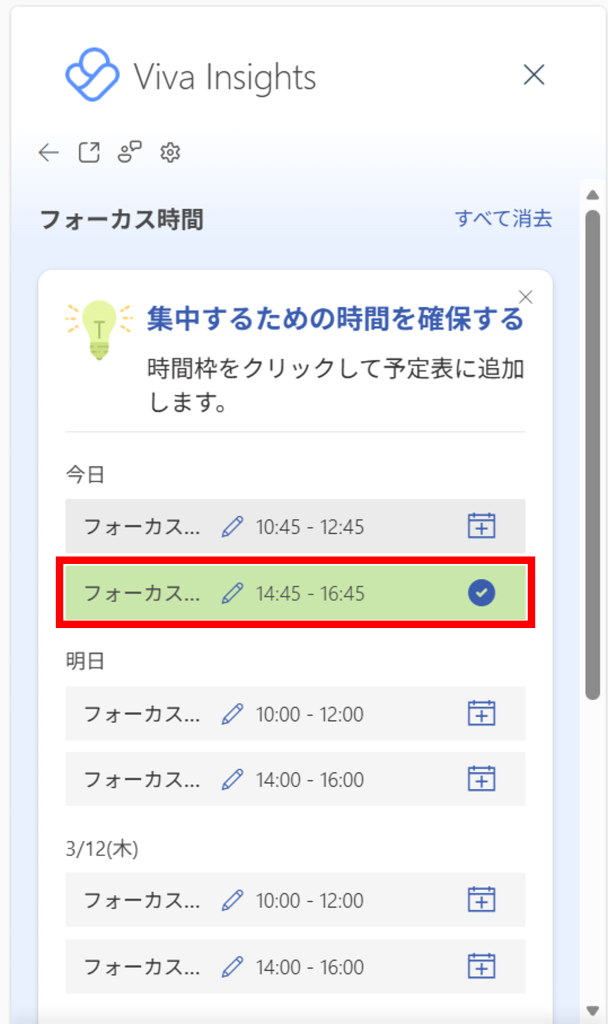Edit the 3/12(木) 10:00 - 12:00 time slot
Image resolution: width=608 pixels, height=1024 pixels.
(x=233, y=900)
